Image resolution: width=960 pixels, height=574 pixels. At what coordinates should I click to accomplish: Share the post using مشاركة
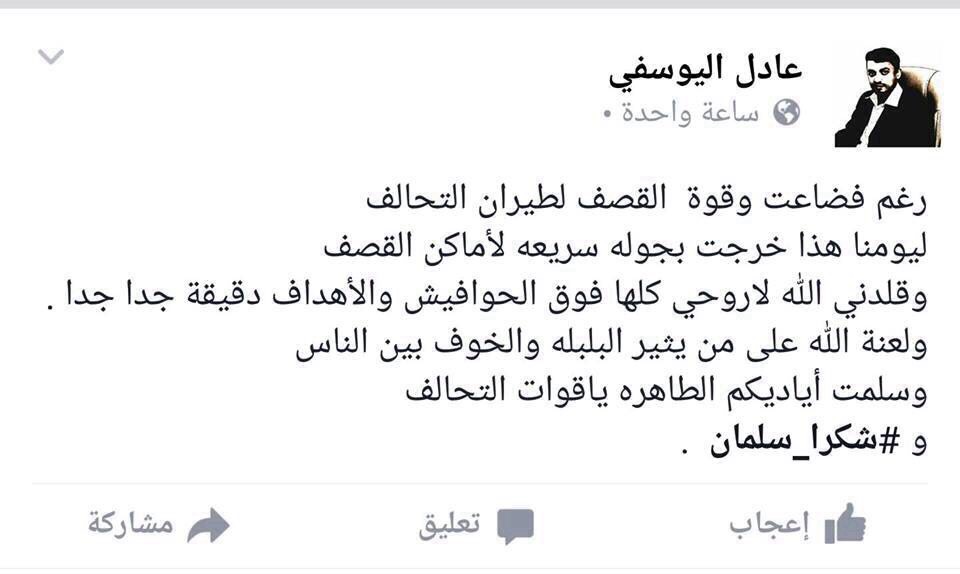tap(158, 524)
